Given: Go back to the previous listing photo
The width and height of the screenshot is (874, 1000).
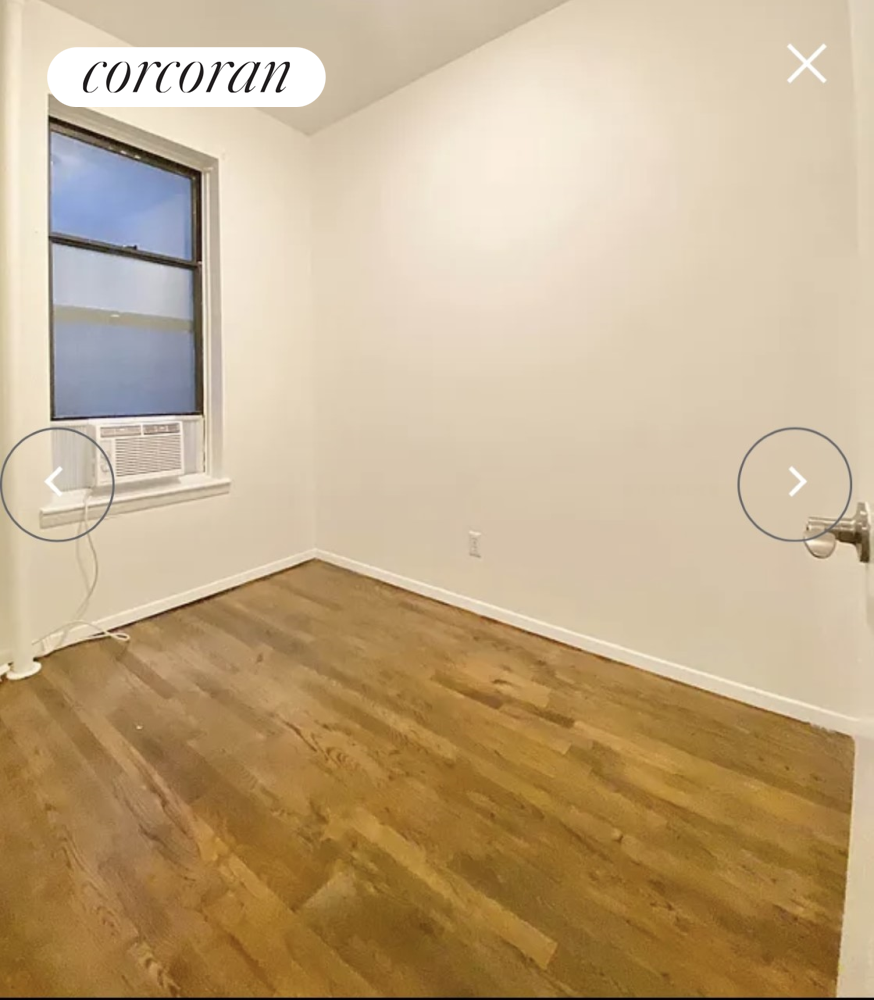Looking at the screenshot, I should tap(56, 483).
